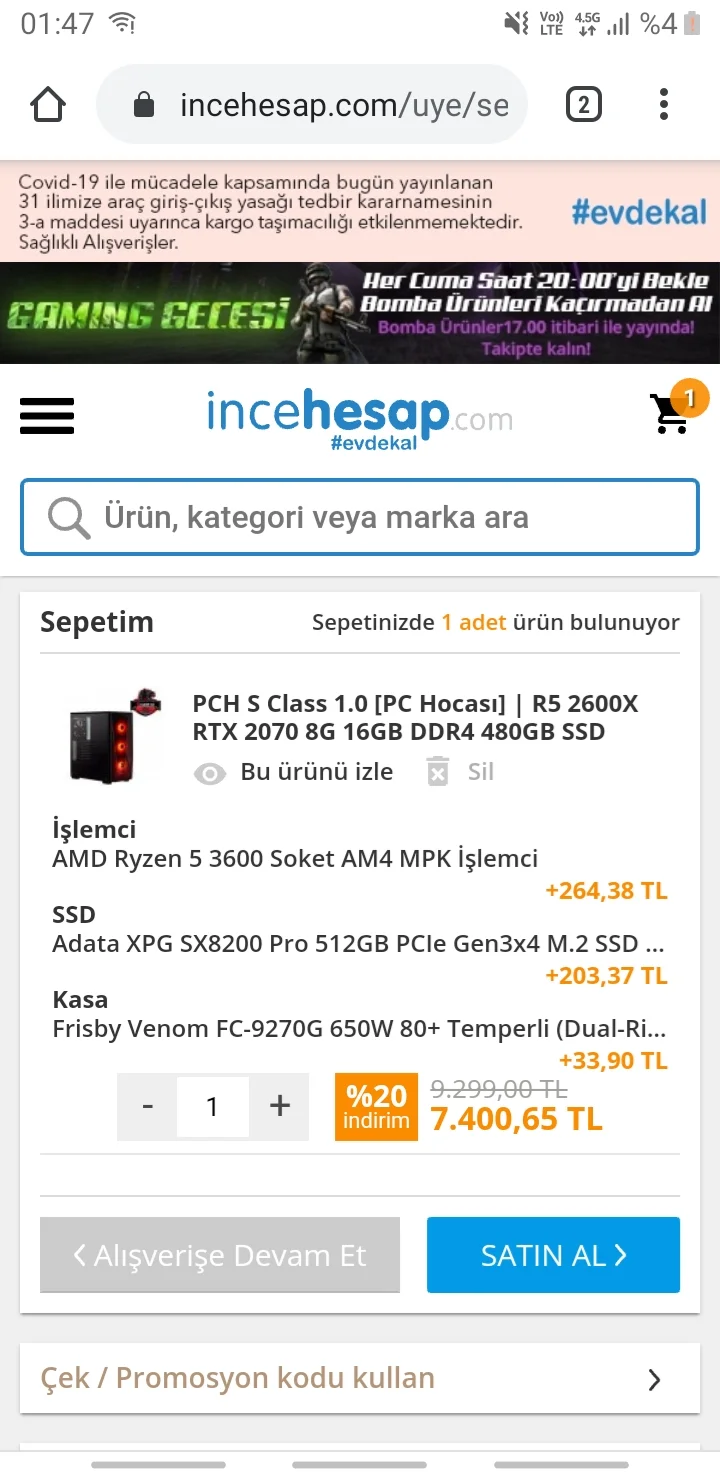Open the hamburger navigation menu
Image resolution: width=720 pixels, height=1480 pixels.
[x=46, y=416]
